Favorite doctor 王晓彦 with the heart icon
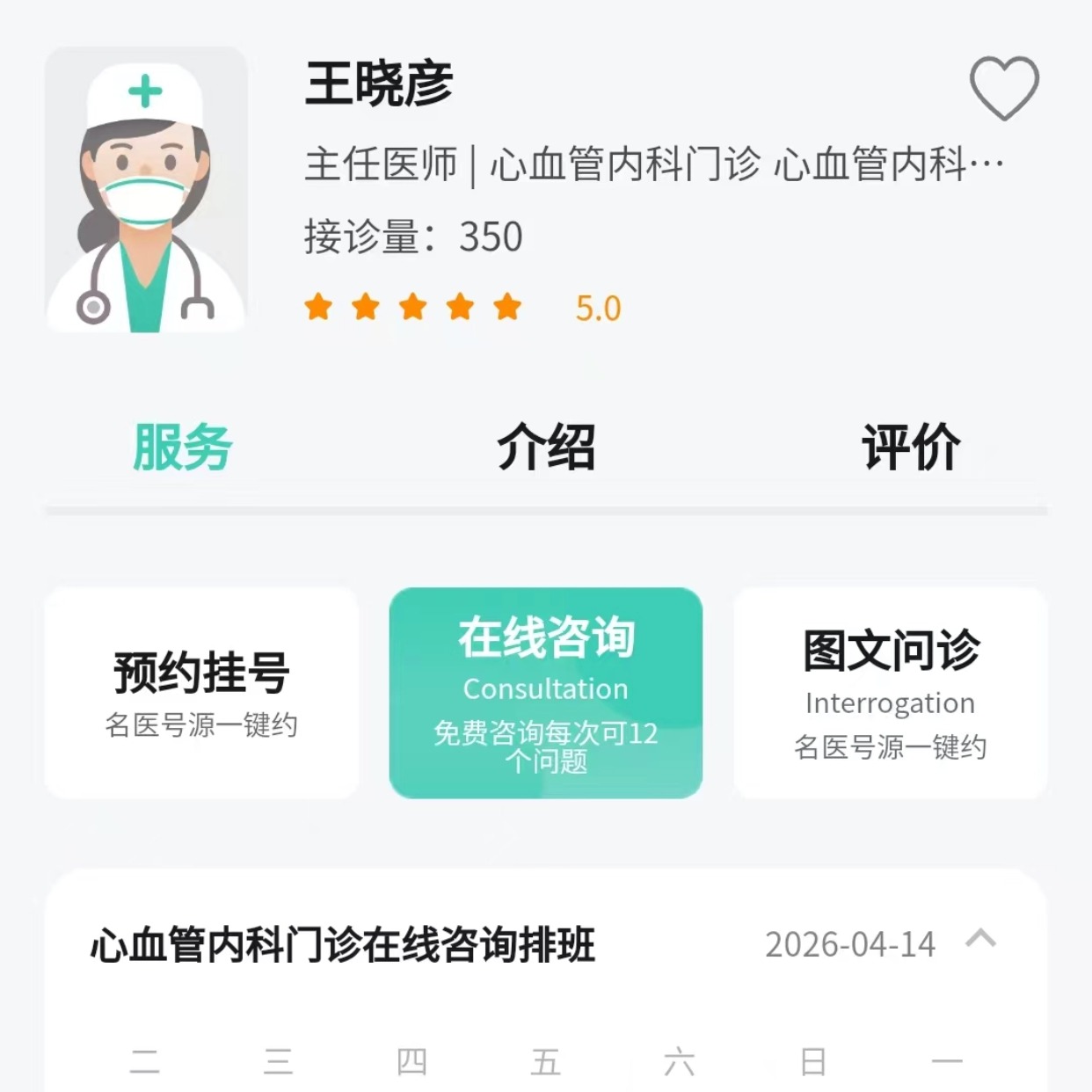Screen dimensions: 1092x1092 [x=1004, y=88]
